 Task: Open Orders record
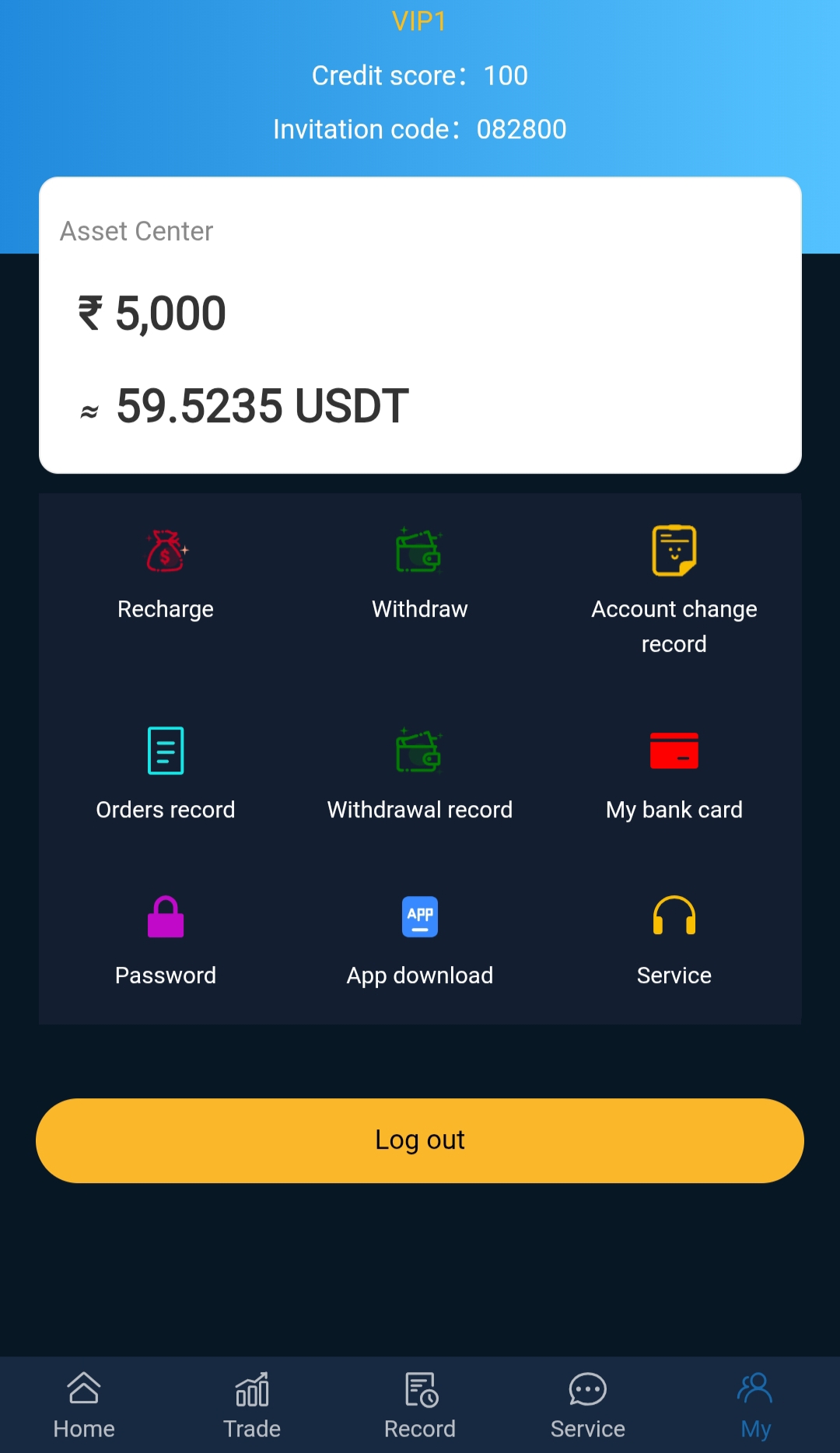[x=166, y=773]
